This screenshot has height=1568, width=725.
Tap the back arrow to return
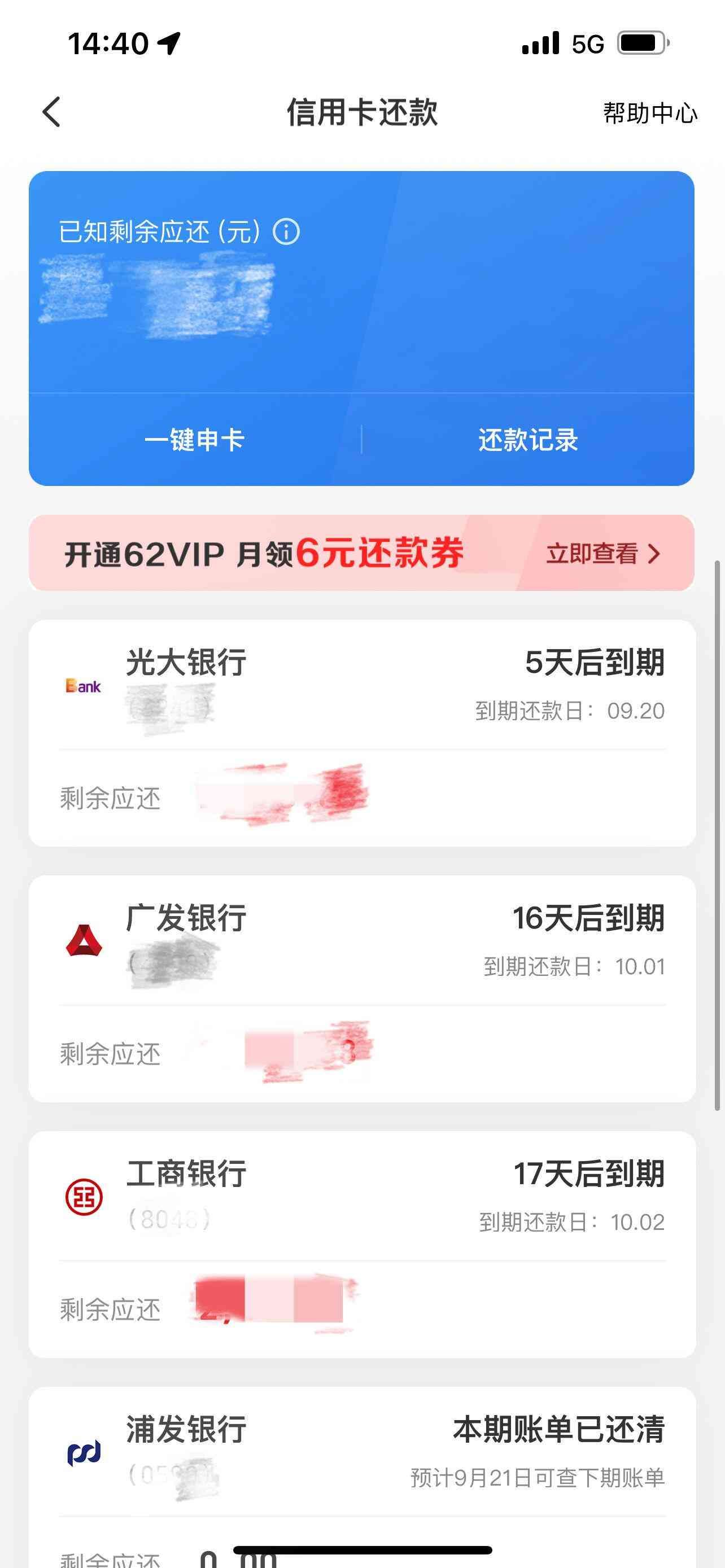coord(52,113)
